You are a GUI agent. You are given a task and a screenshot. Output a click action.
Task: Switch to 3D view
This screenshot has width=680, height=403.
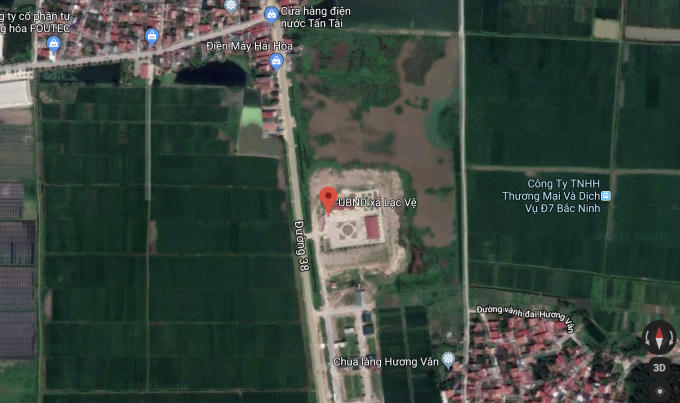(660, 367)
